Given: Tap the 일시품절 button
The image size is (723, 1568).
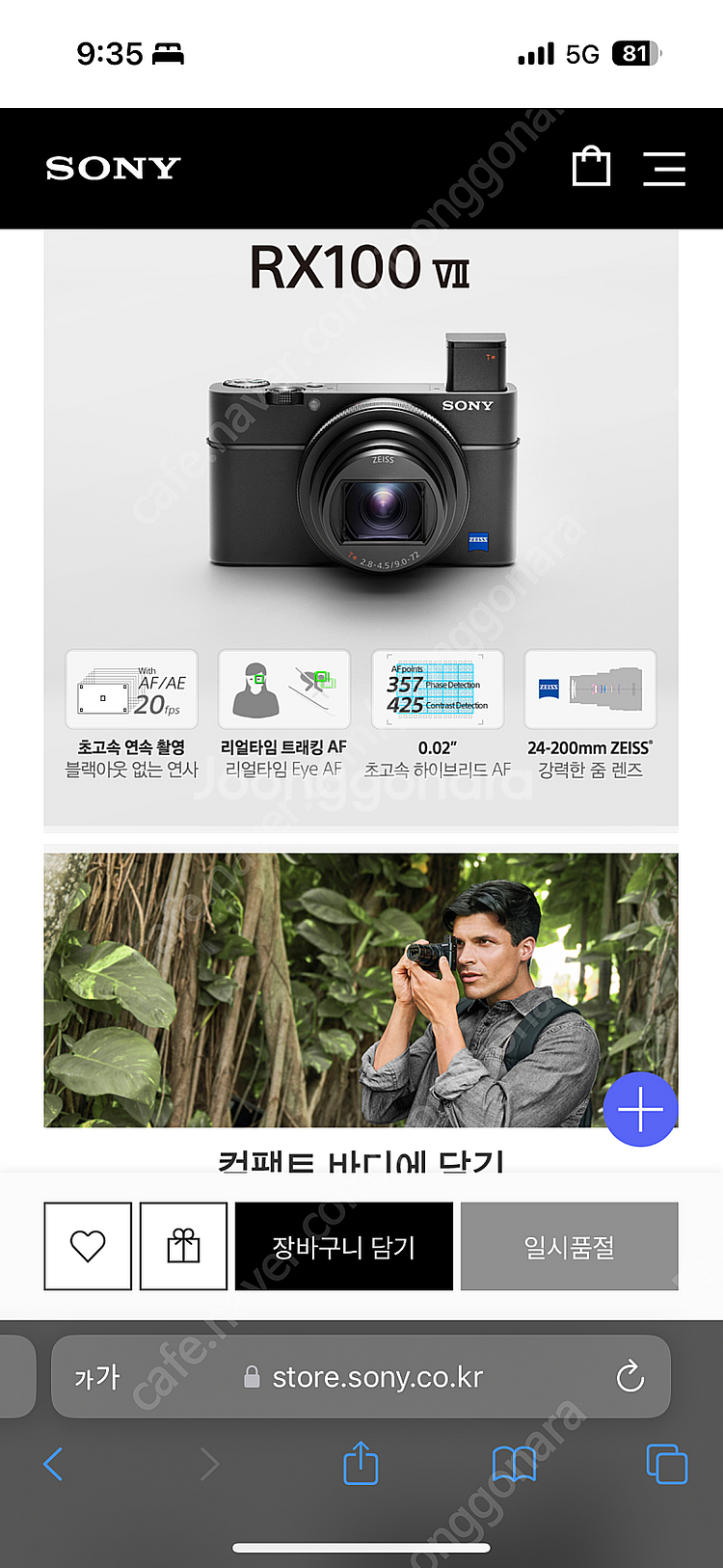Looking at the screenshot, I should (x=569, y=1246).
